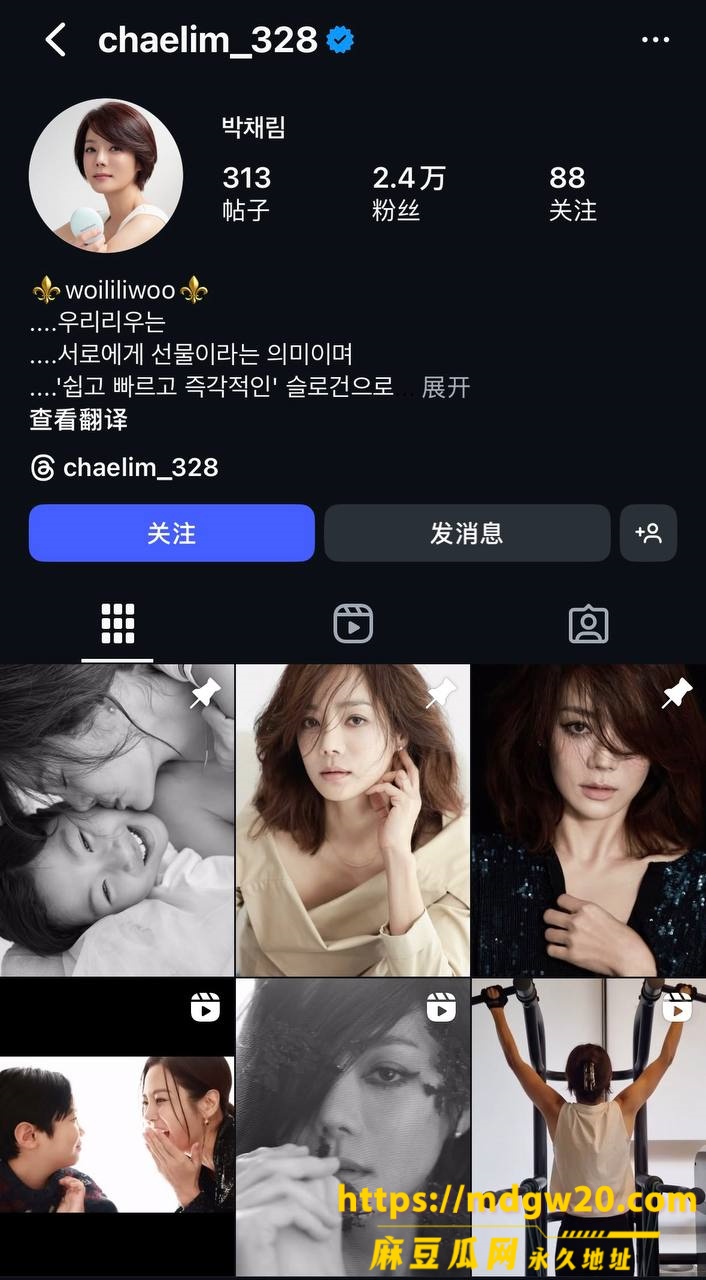Open the 关注 following list showing 88
This screenshot has height=1280, width=706.
[x=572, y=192]
